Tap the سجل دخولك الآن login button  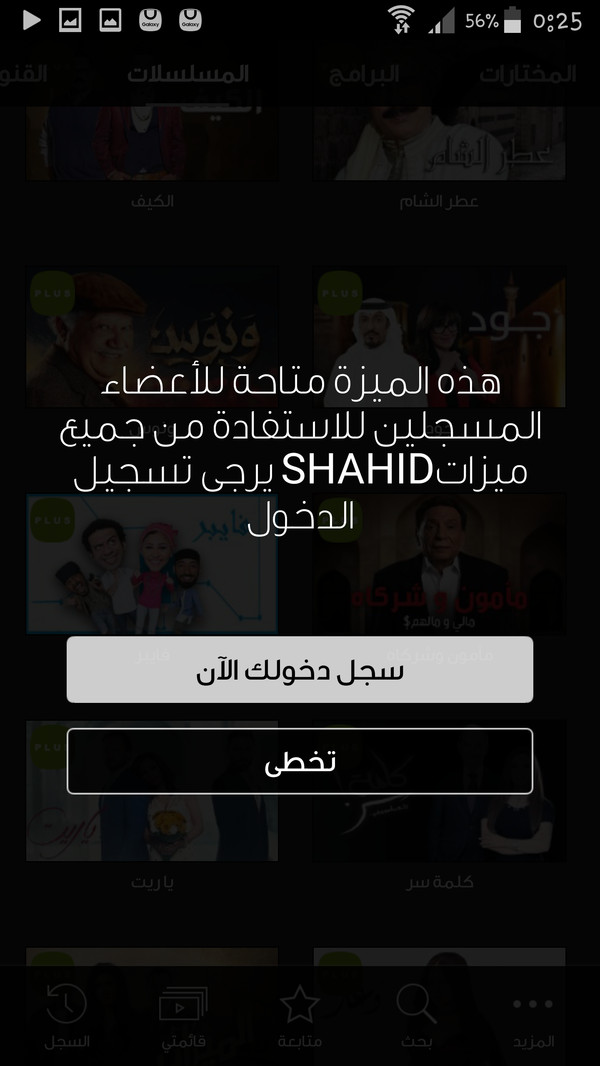click(300, 670)
